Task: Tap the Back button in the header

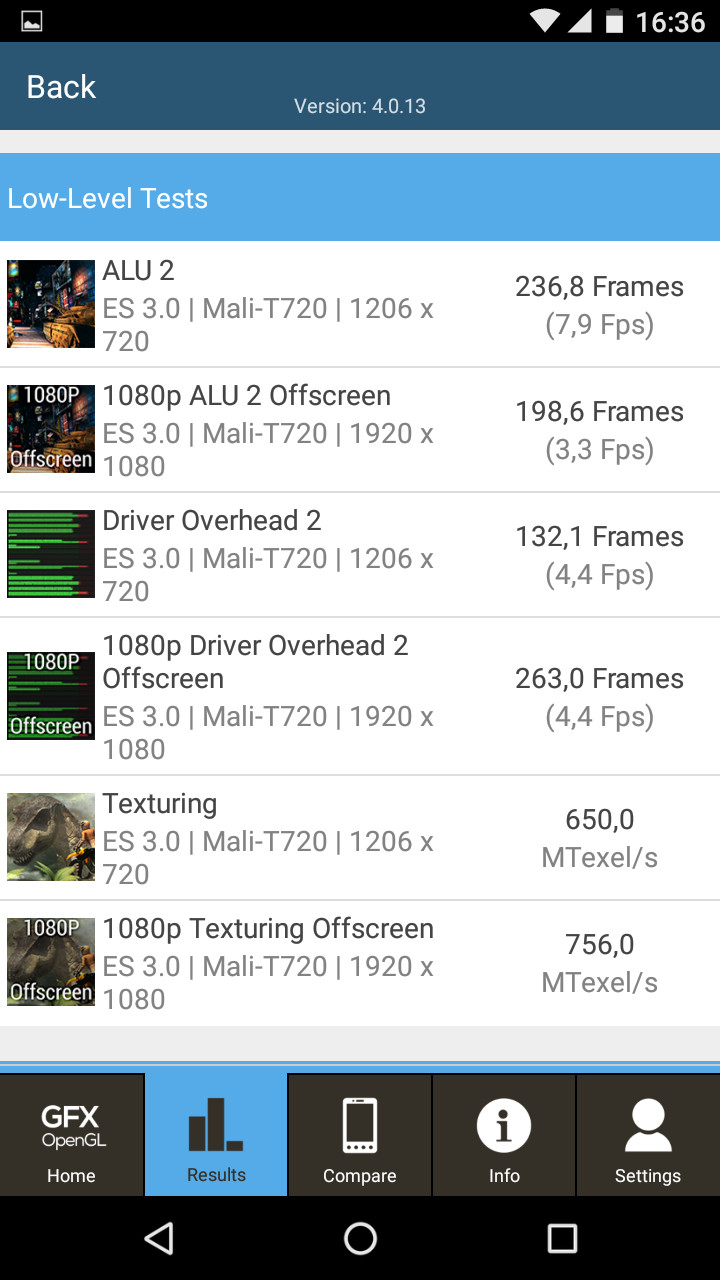Action: (61, 87)
